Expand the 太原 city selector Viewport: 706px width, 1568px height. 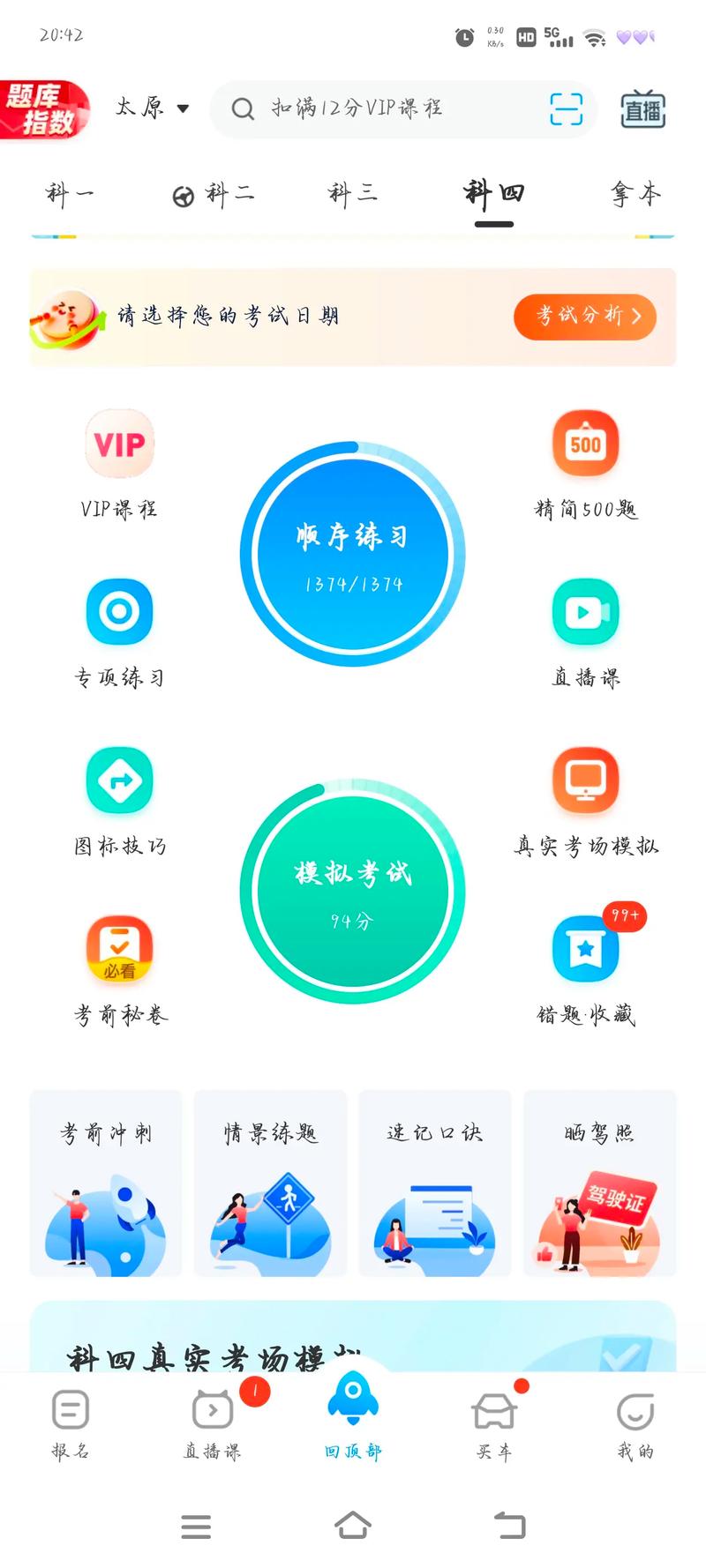tap(150, 108)
